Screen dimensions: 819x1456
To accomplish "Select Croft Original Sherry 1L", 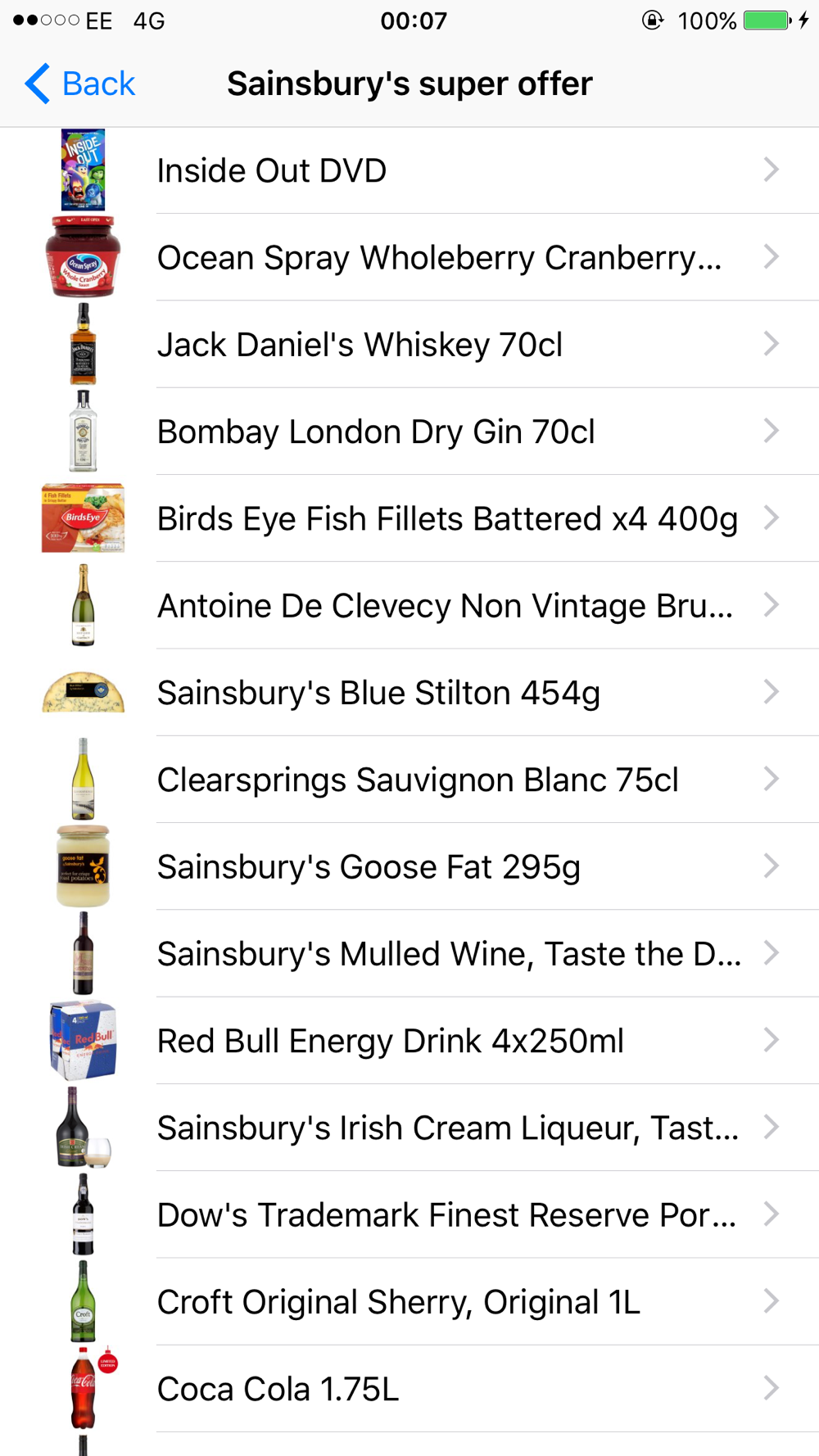I will 409,1302.
